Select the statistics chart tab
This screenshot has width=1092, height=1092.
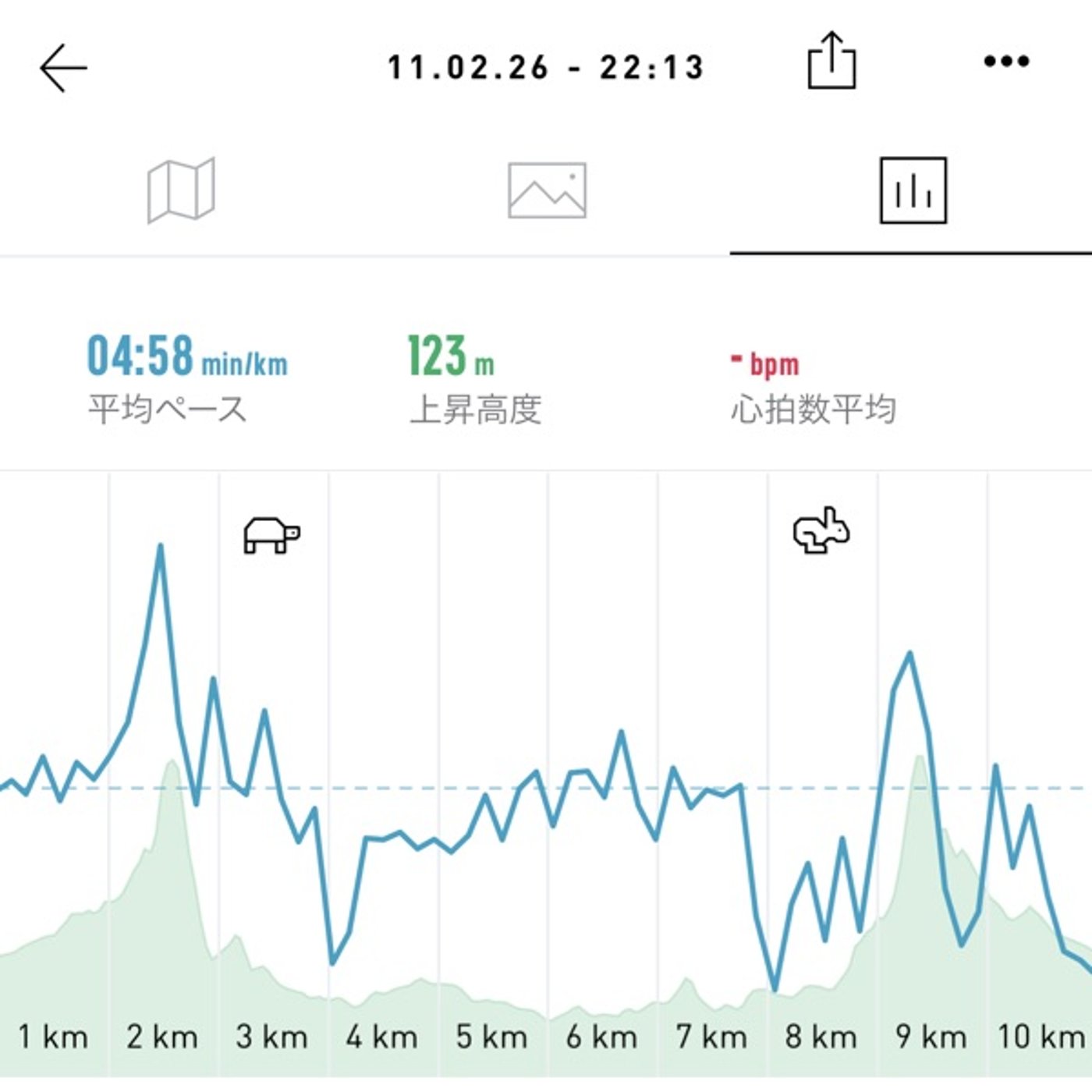[x=913, y=190]
